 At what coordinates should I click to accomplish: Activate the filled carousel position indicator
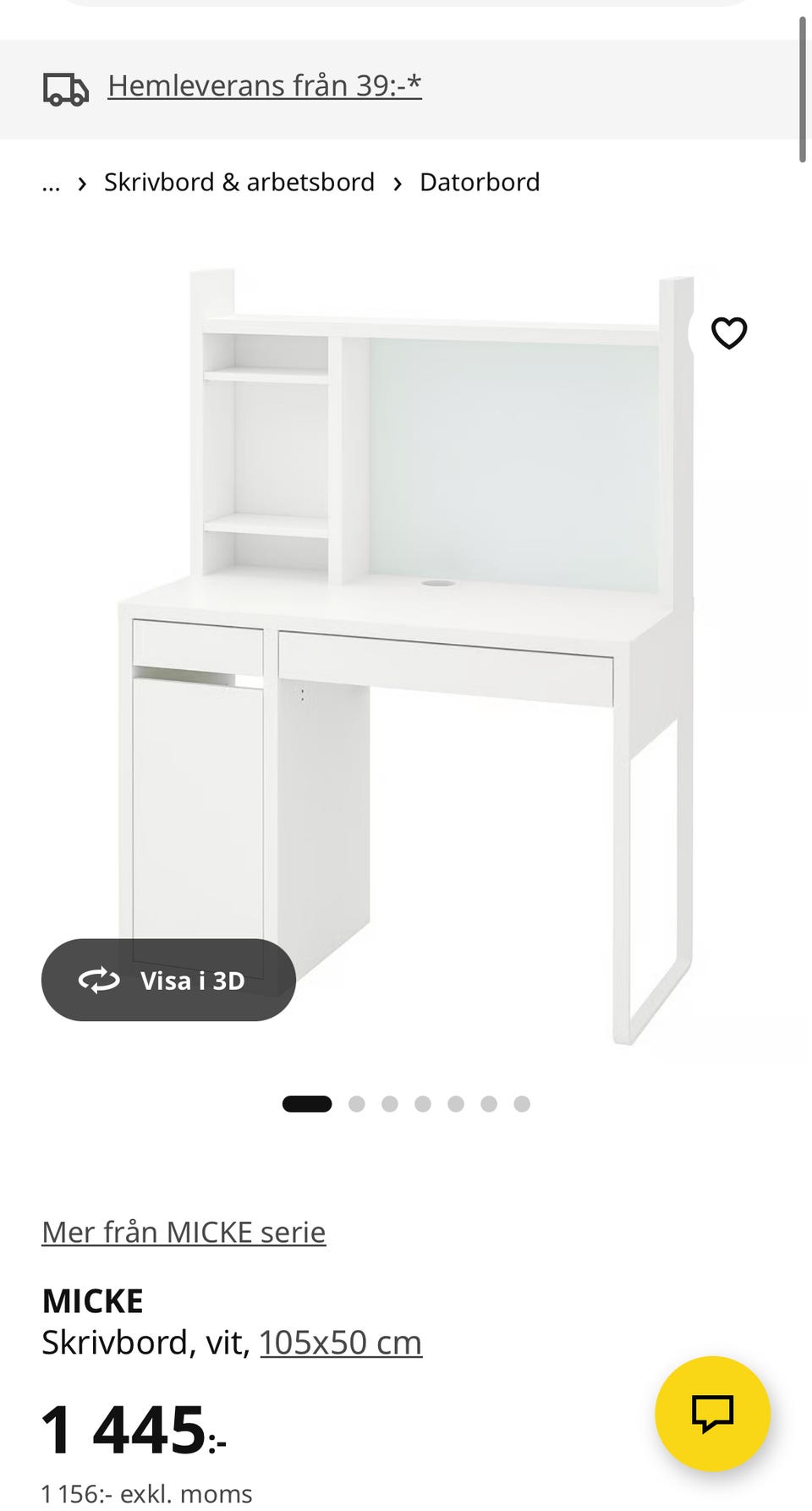click(x=307, y=1103)
